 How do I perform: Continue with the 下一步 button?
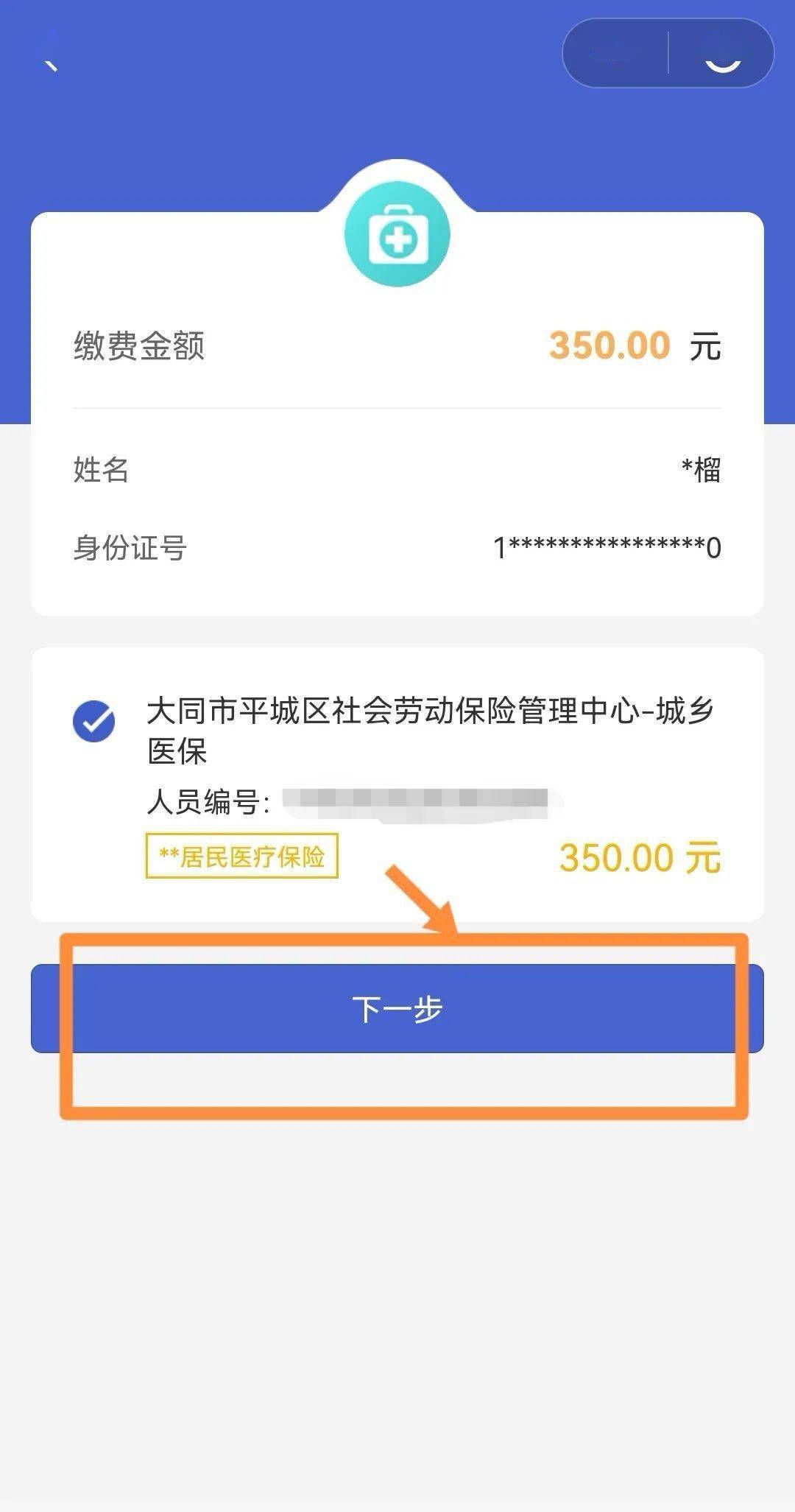(x=397, y=1008)
